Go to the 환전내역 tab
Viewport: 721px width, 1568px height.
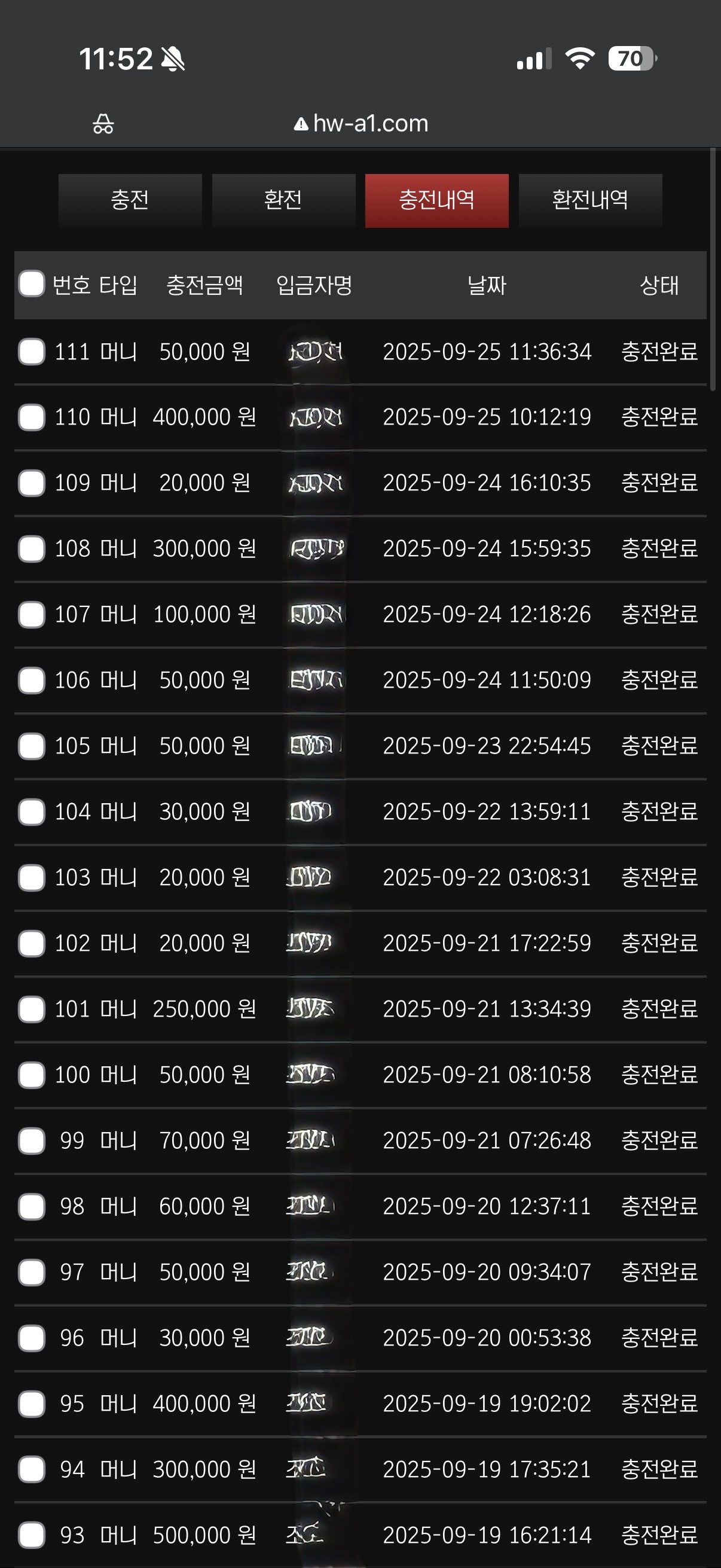(589, 200)
